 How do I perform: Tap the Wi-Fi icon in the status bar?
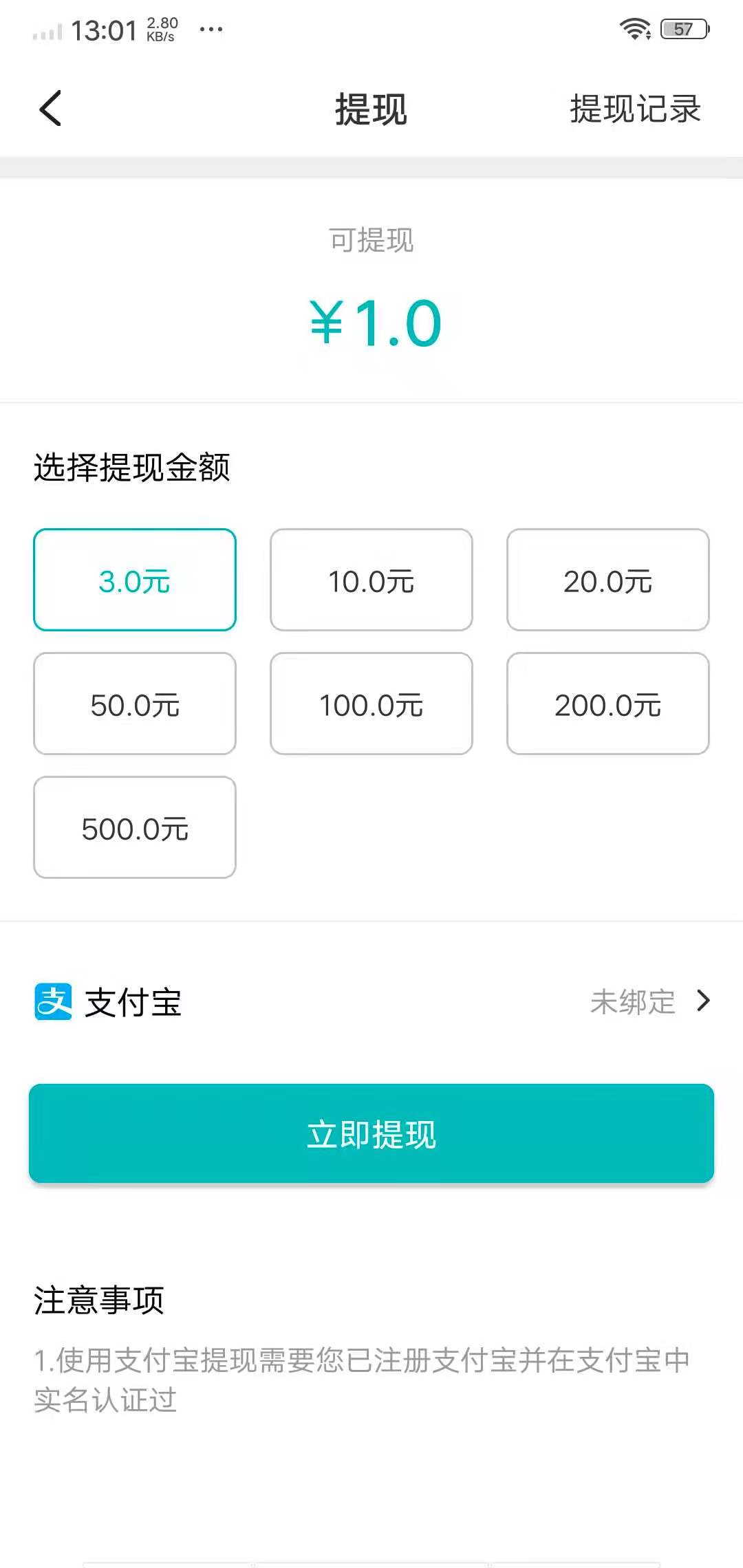tap(634, 28)
